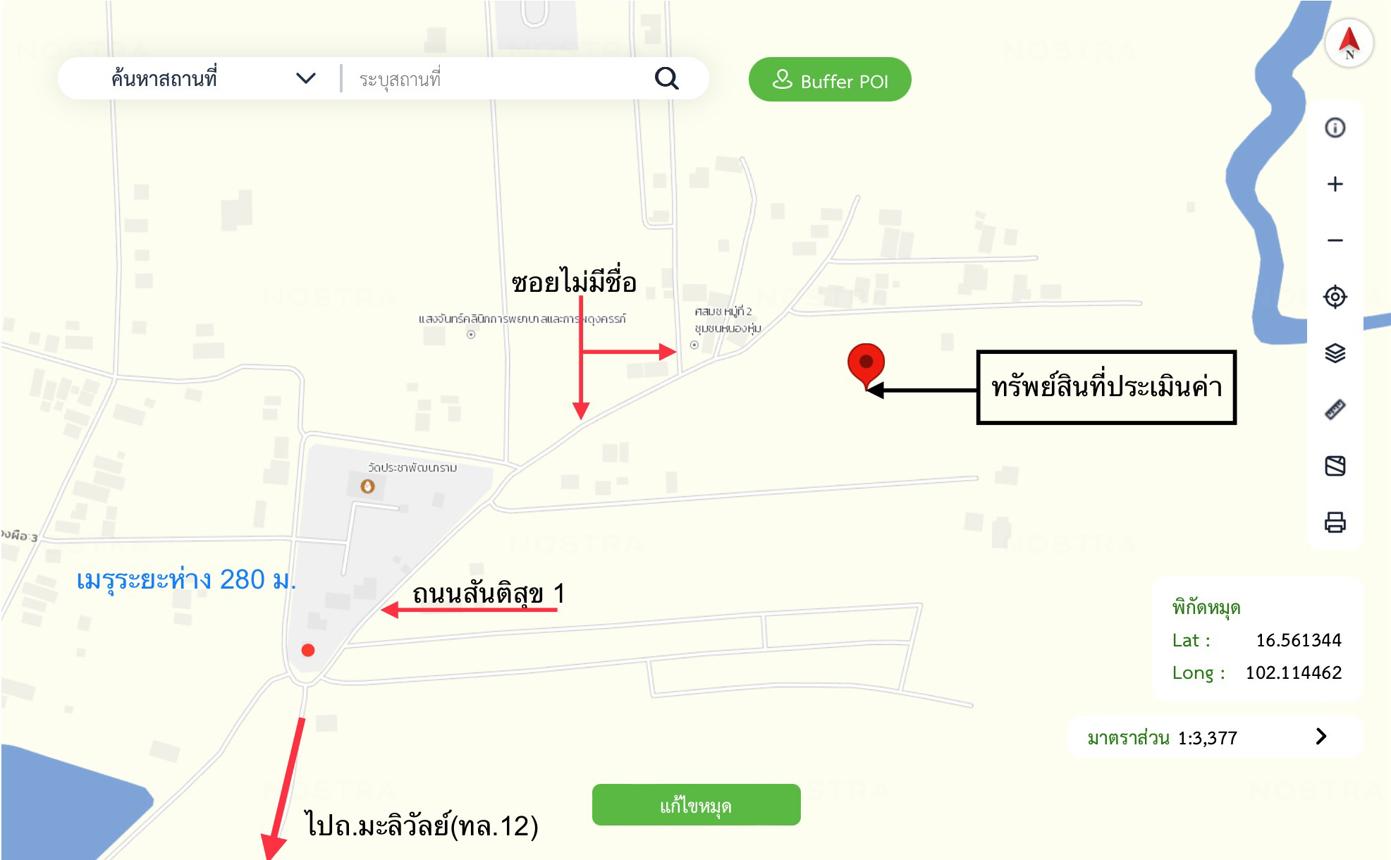Select the area measurement tool
The image size is (1391, 860).
(x=1335, y=466)
